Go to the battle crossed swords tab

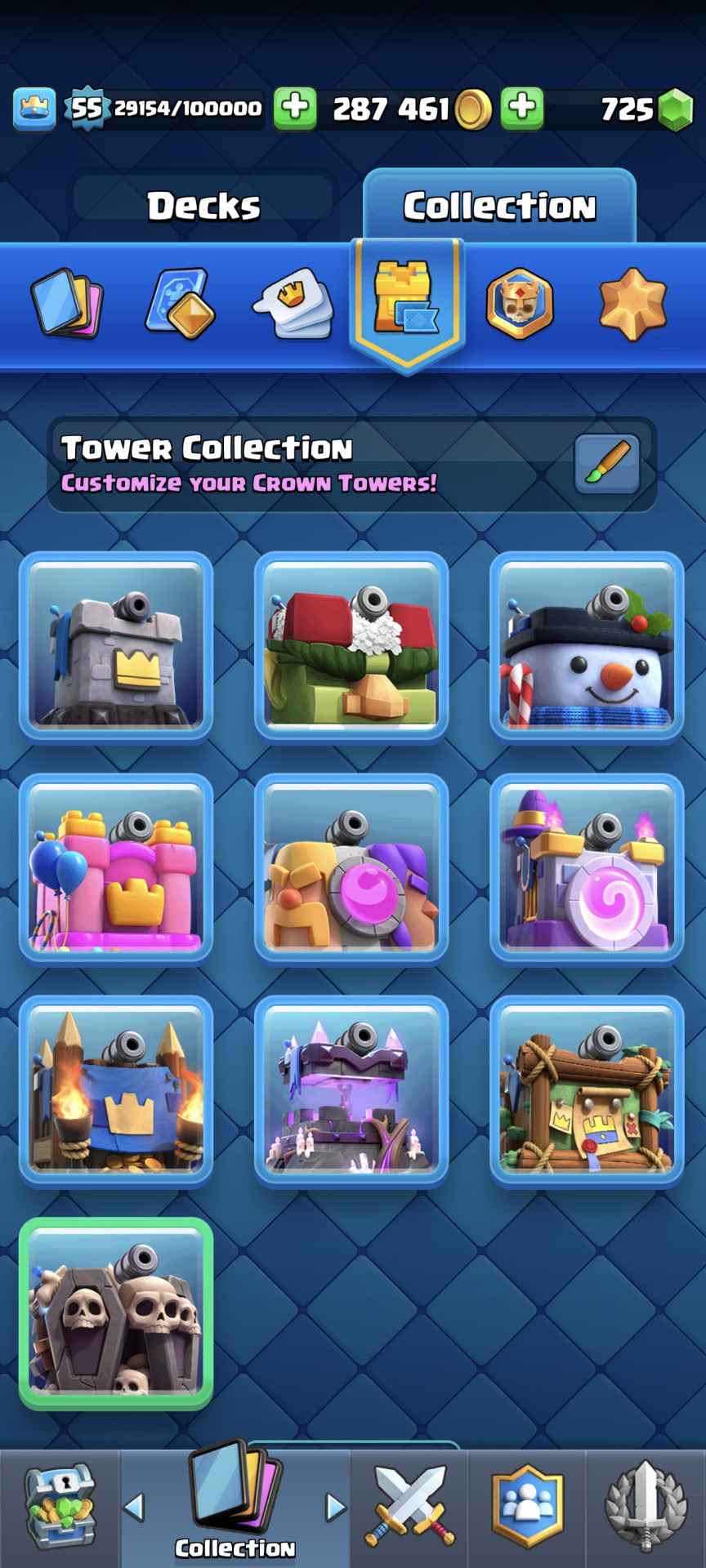(411, 1508)
